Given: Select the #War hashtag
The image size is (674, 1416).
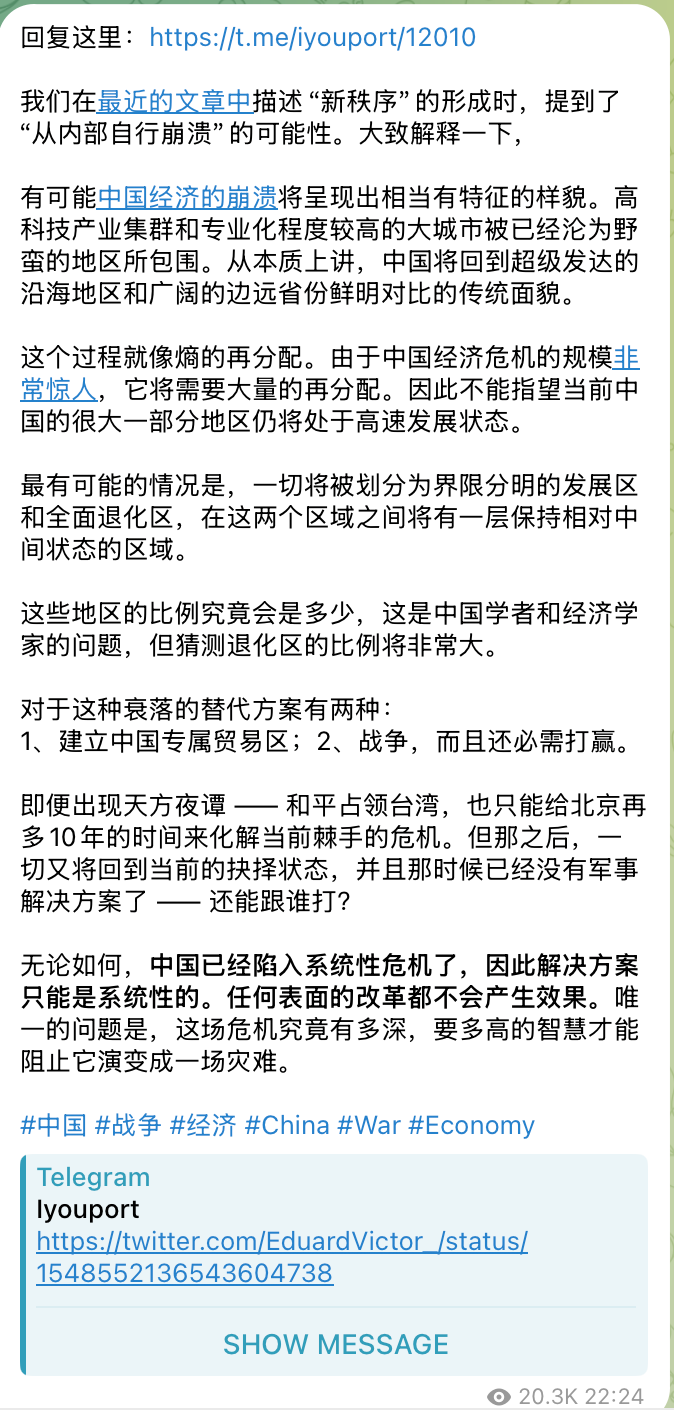Looking at the screenshot, I should pyautogui.click(x=369, y=1125).
